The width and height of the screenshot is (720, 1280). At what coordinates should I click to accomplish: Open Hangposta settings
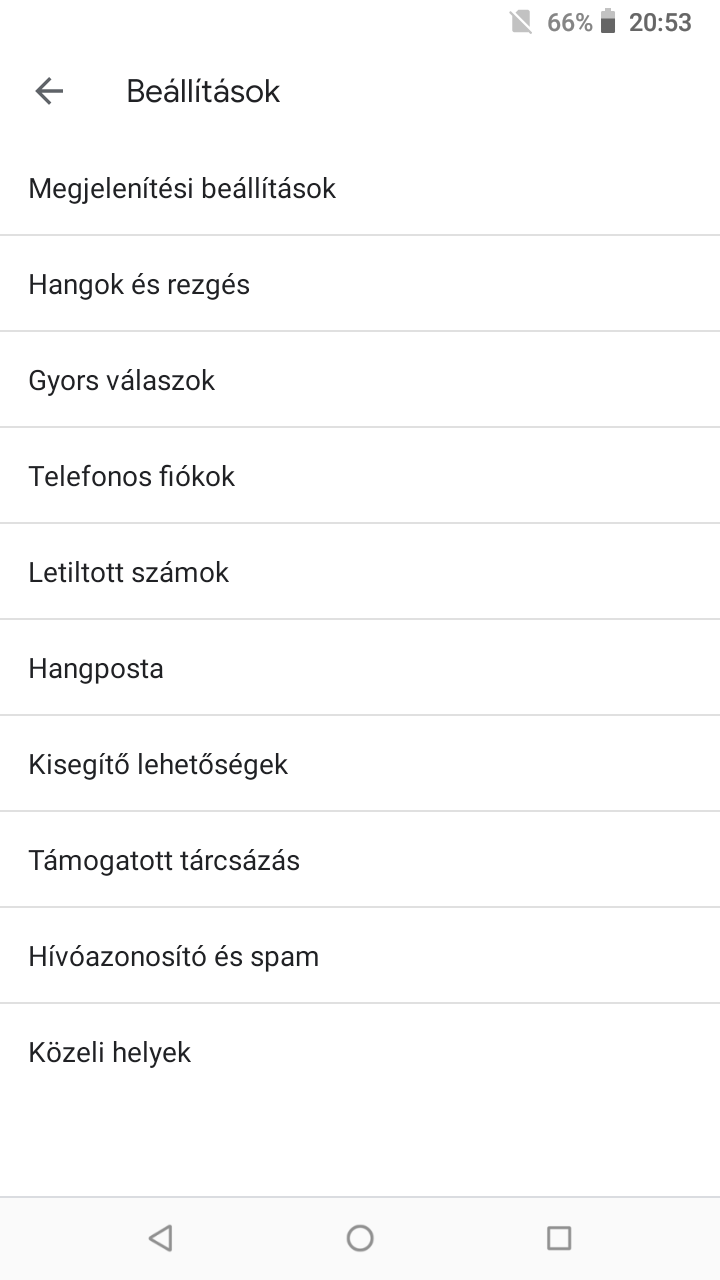(360, 668)
